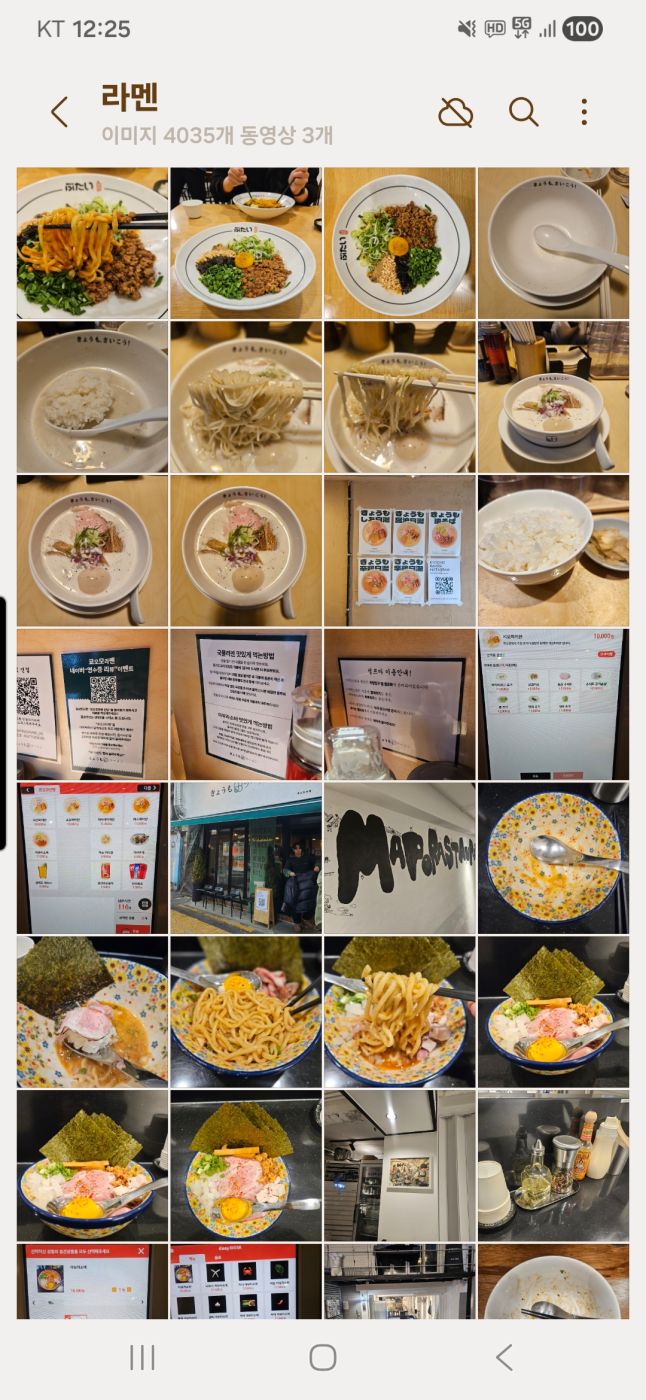Go back from the 라멘 album
Screen dimensions: 646x1400
[59, 112]
